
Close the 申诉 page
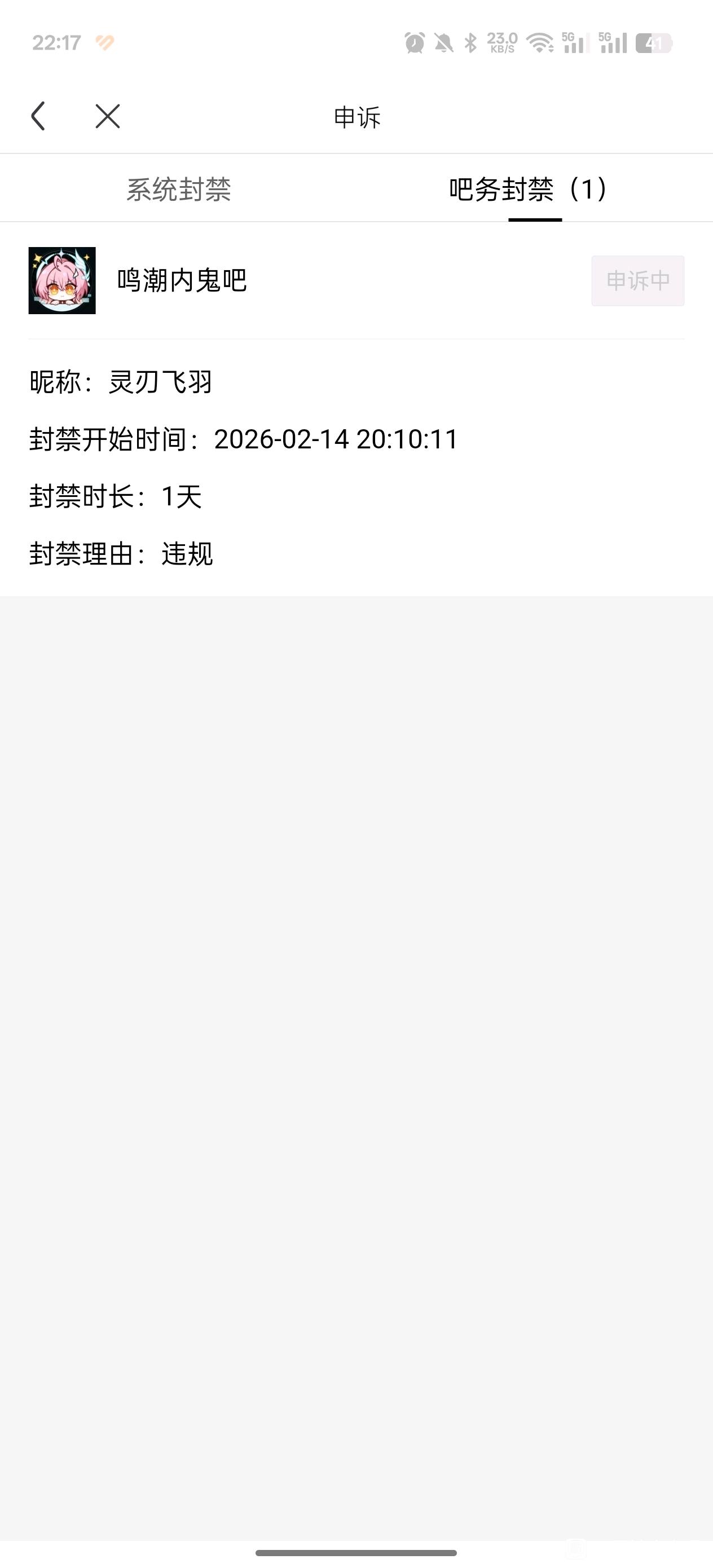pos(108,116)
